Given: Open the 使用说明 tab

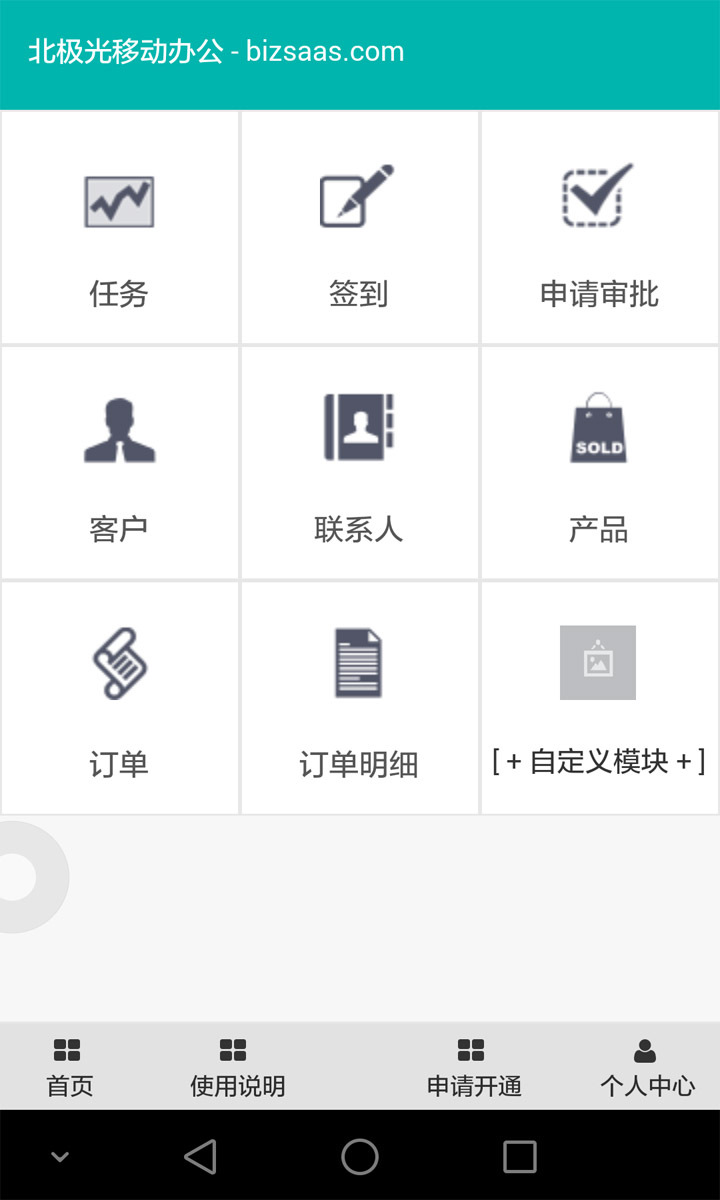Looking at the screenshot, I should [237, 1067].
